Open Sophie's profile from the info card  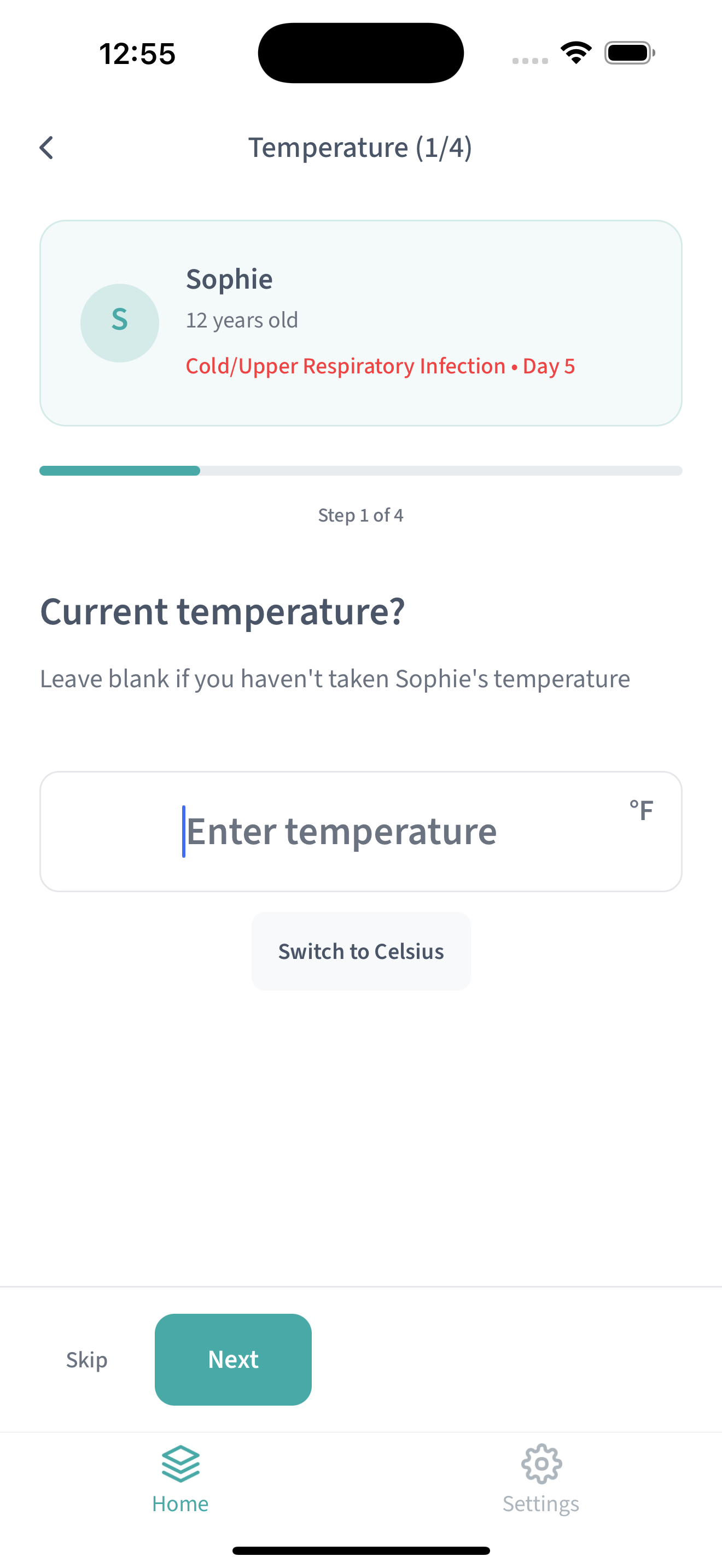(x=360, y=323)
